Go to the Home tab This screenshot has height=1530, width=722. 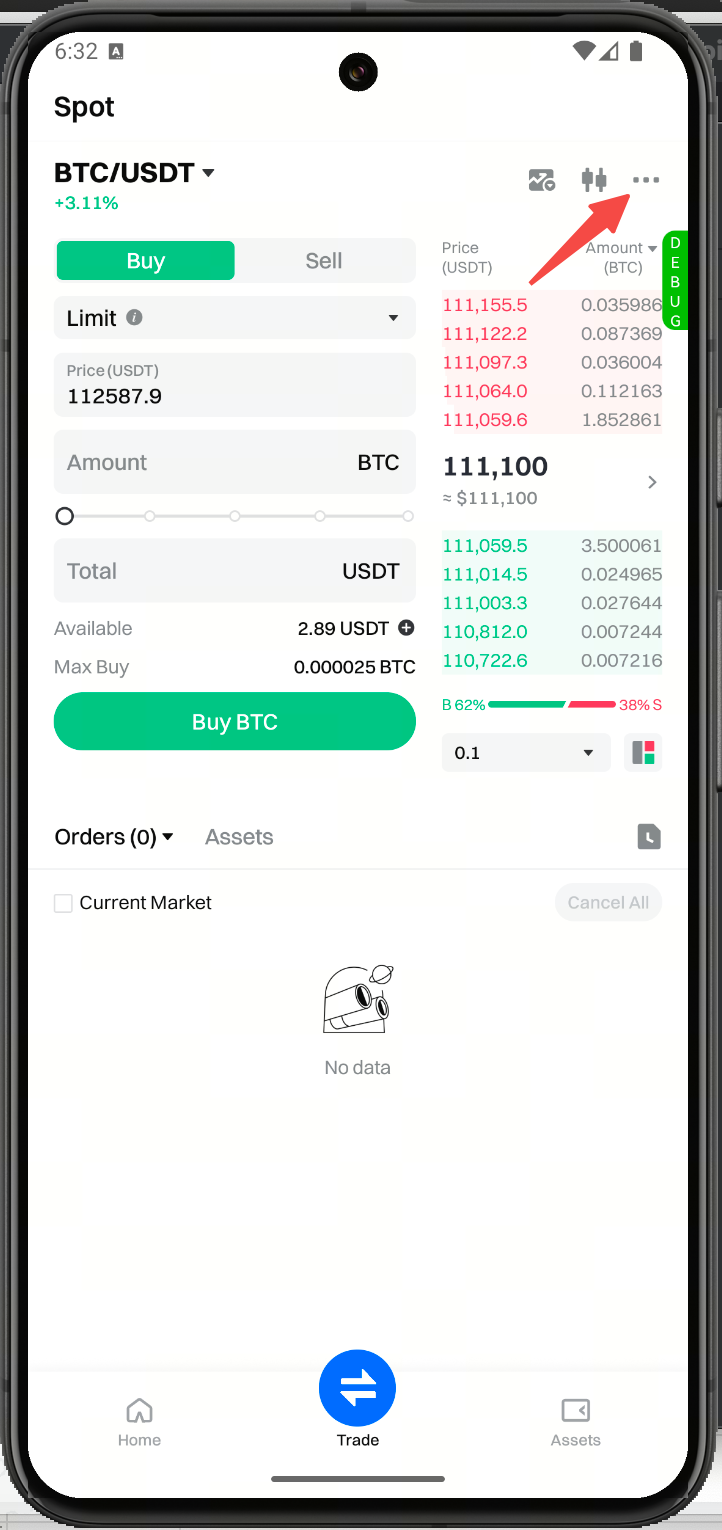pos(139,1422)
